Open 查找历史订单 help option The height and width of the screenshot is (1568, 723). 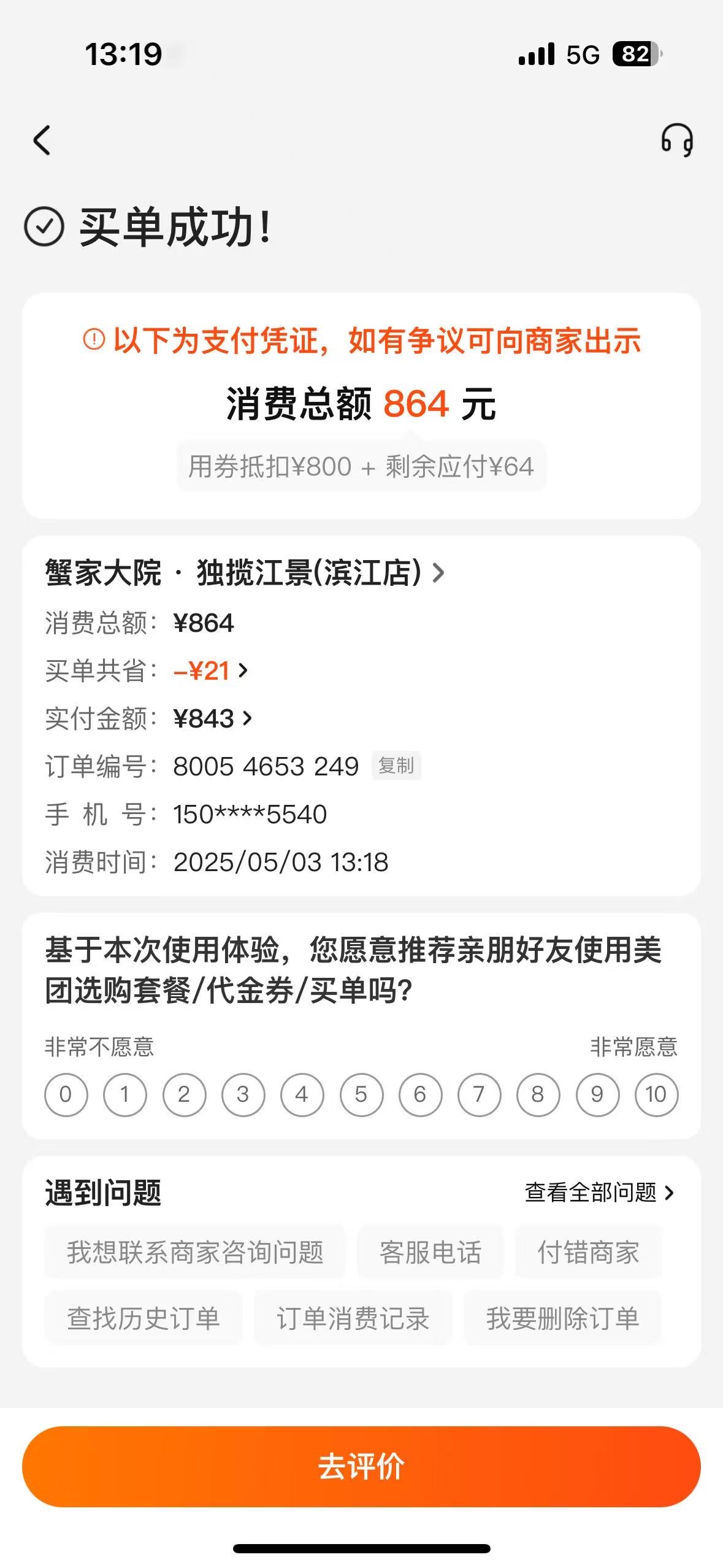point(143,1318)
